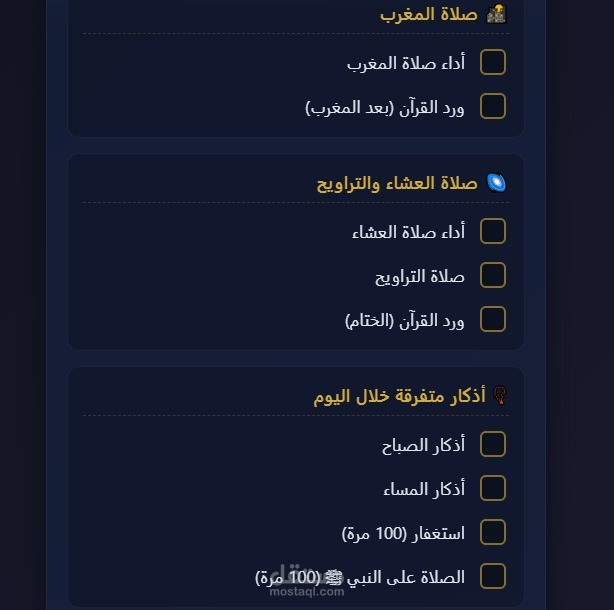
Task: Mark أذكار المساء as completed
Action: click(x=493, y=488)
